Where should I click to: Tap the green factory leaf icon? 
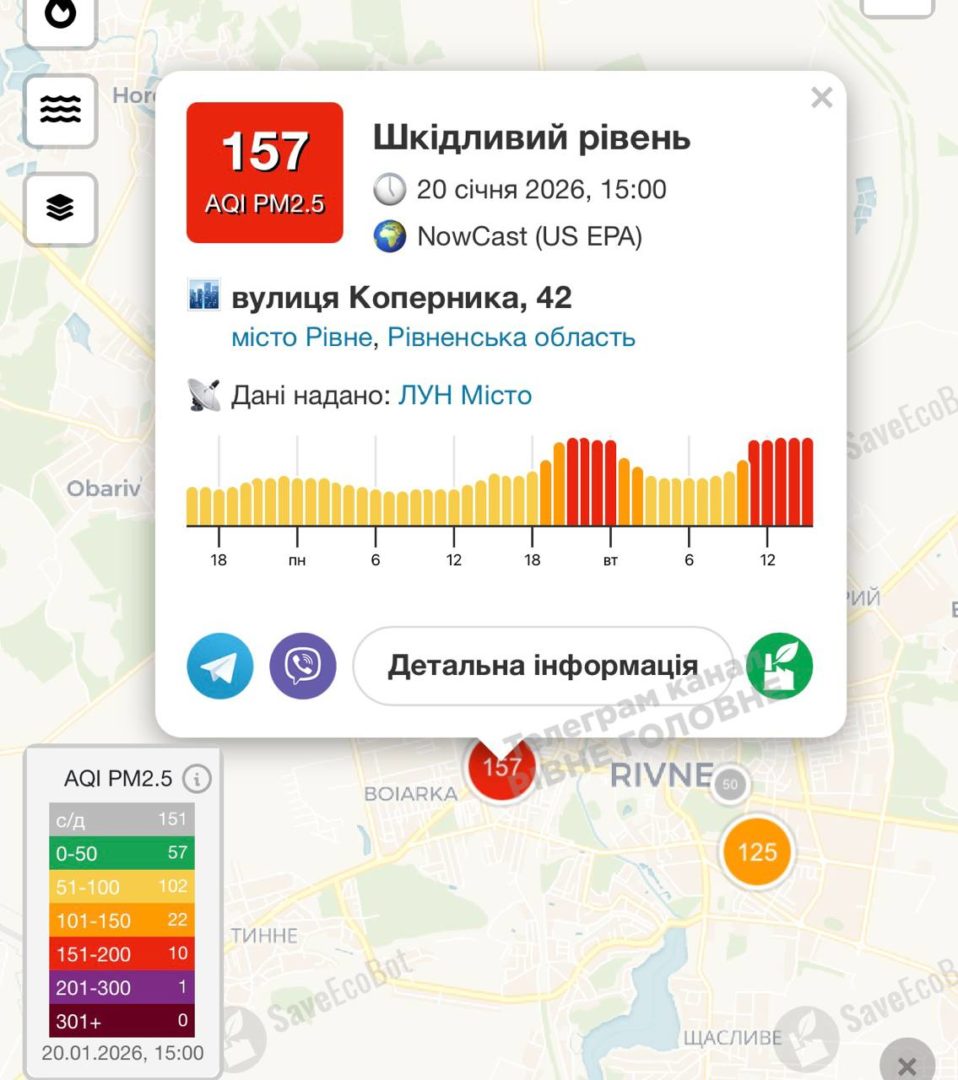(780, 666)
